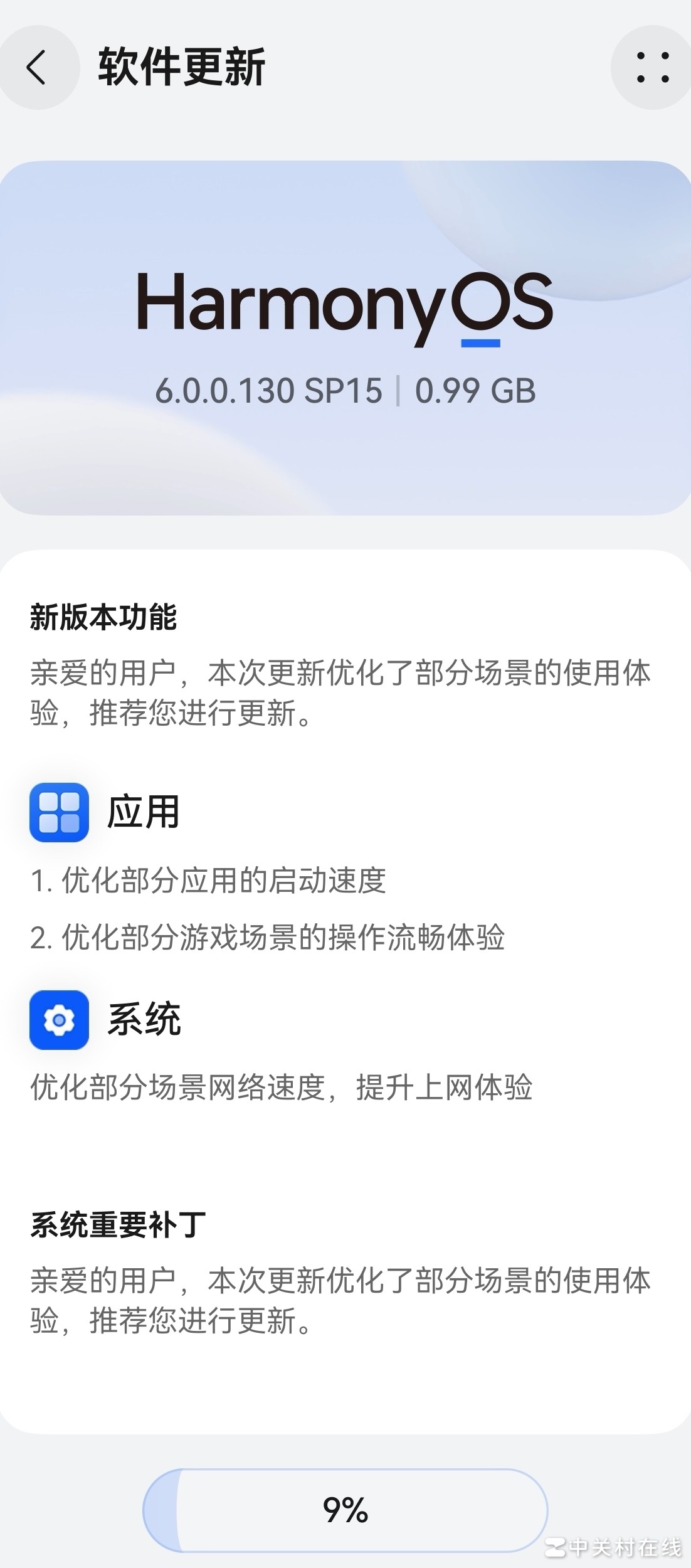Open the four-dot more options menu
The image size is (691, 1568).
(x=652, y=67)
